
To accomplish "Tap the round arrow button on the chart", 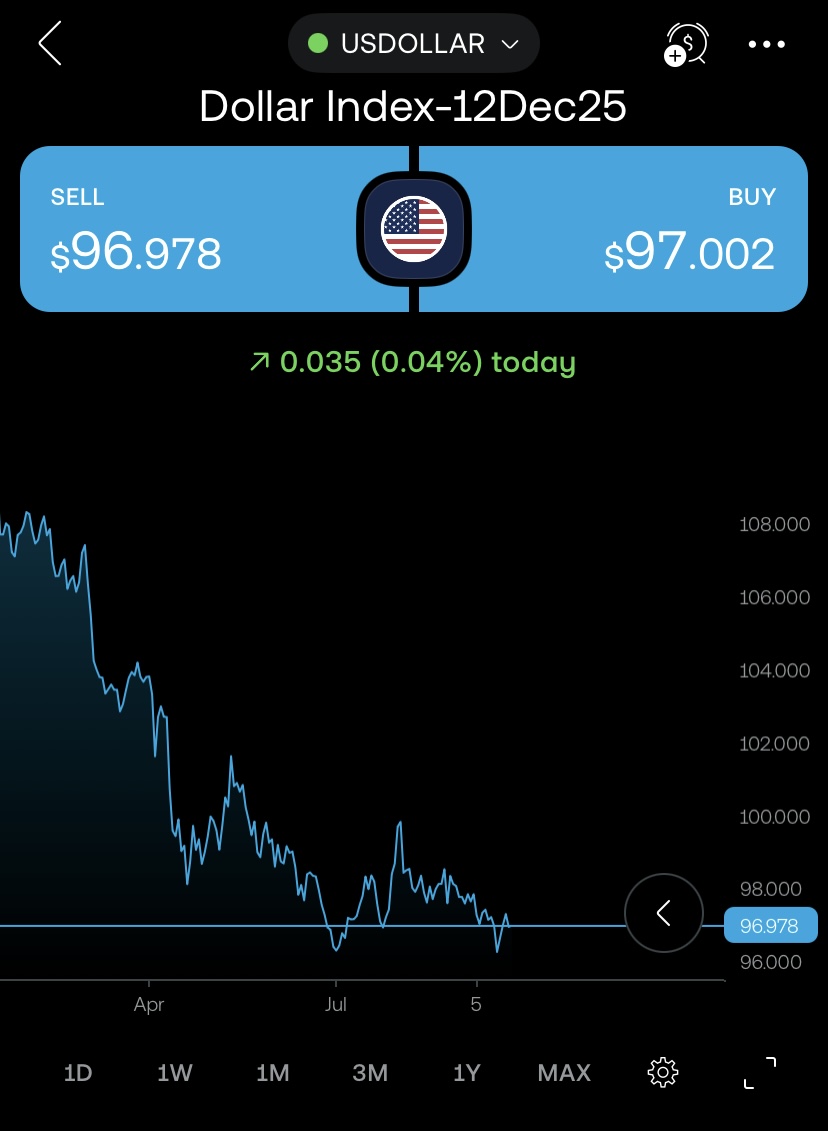I will pyautogui.click(x=664, y=913).
